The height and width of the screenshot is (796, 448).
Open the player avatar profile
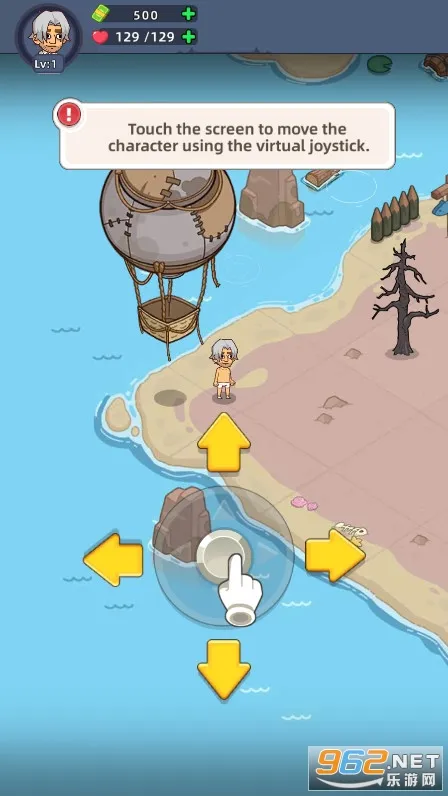point(48,36)
